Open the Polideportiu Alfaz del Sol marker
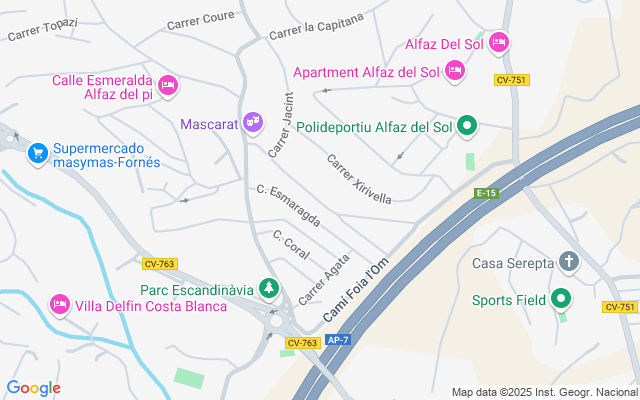 click(x=467, y=126)
